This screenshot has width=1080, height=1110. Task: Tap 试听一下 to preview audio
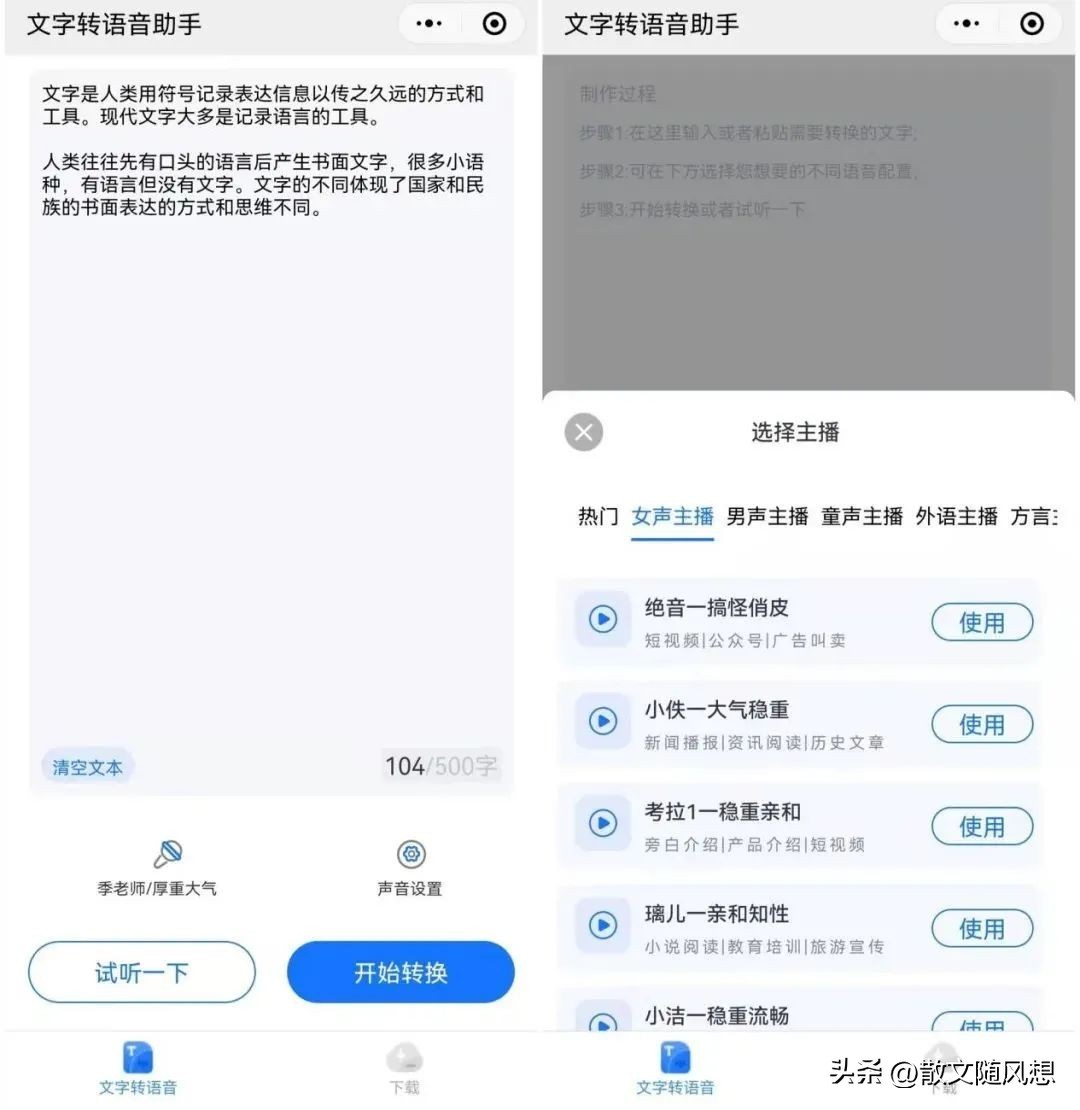142,972
